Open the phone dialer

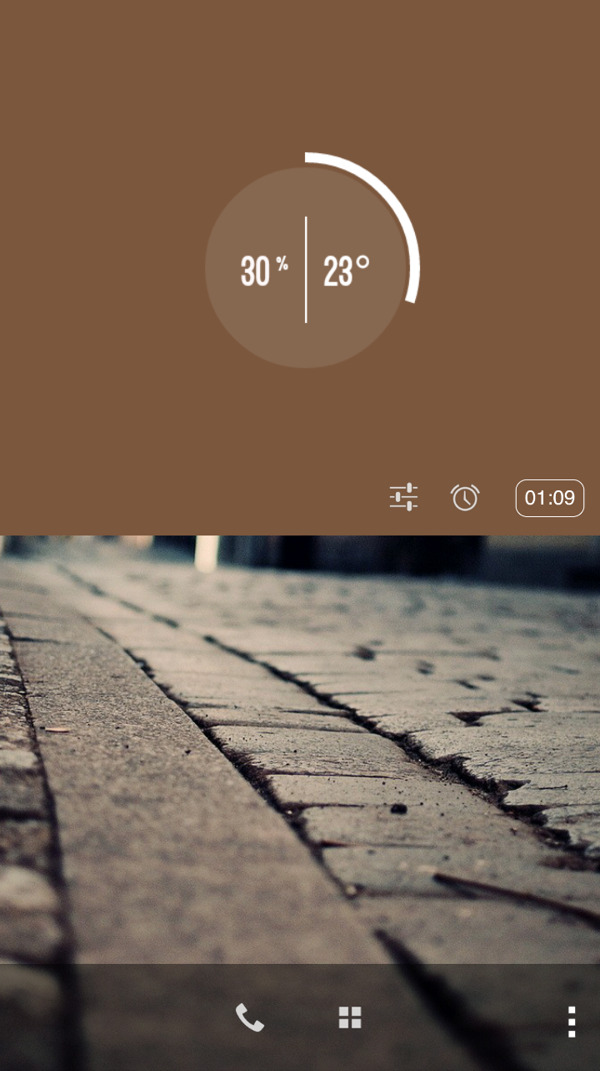(x=249, y=1018)
